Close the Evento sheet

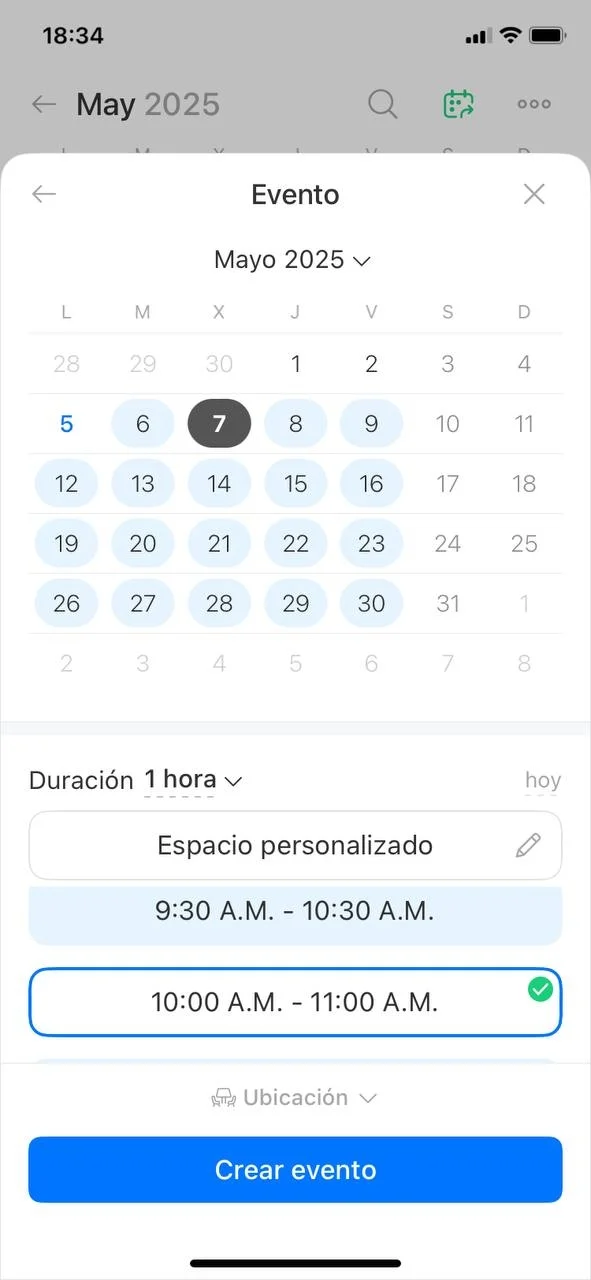534,194
